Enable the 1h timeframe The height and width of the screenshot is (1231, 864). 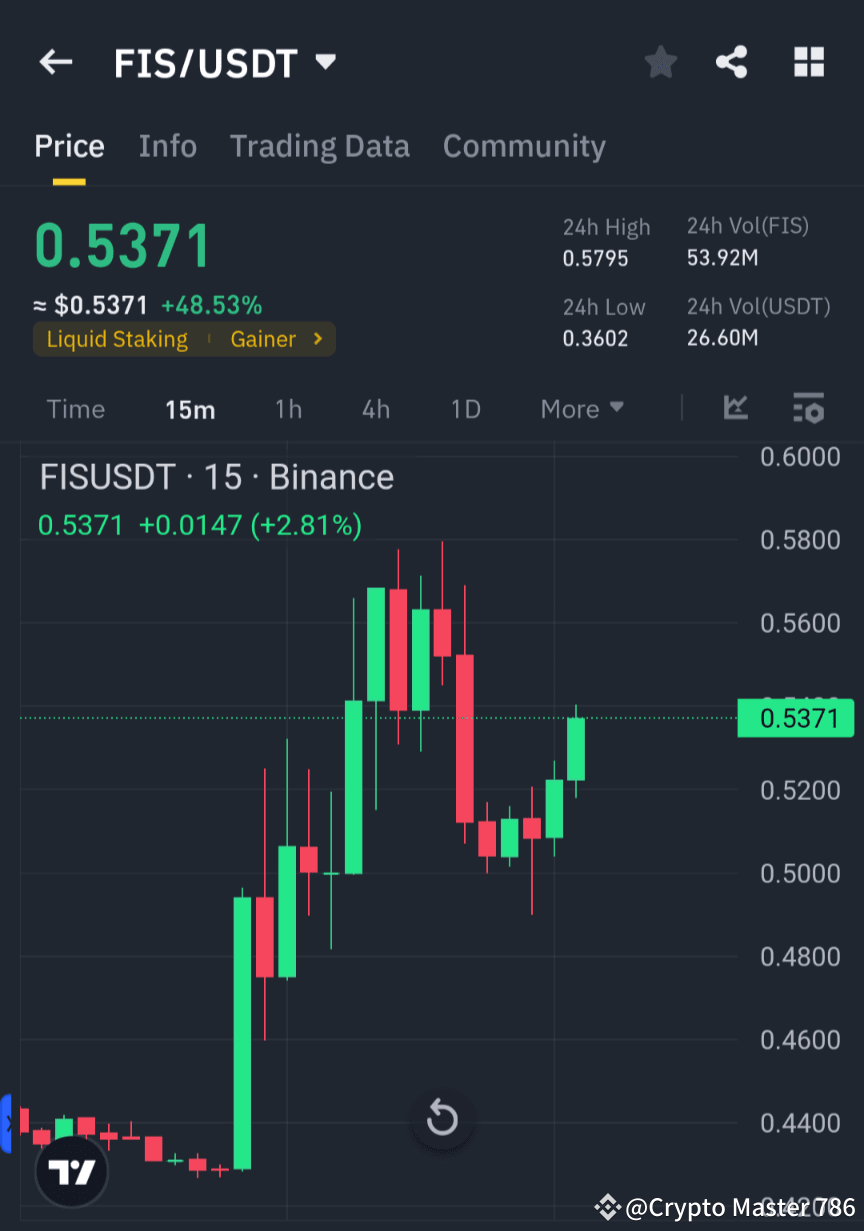(288, 409)
